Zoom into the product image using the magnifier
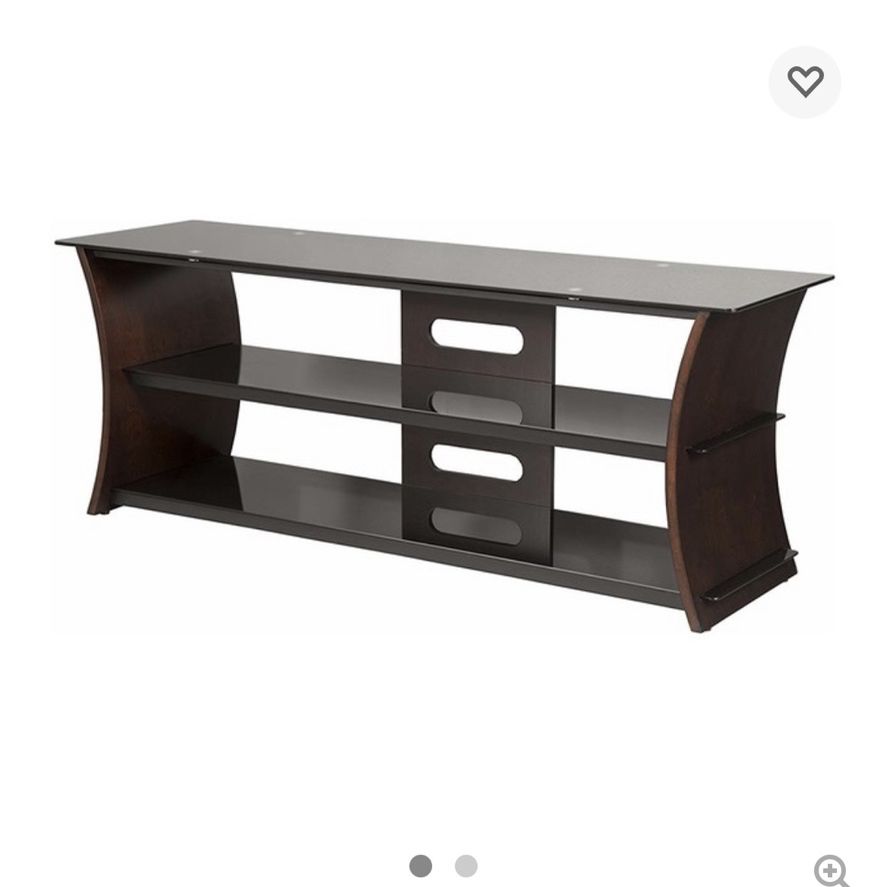Image resolution: width=887 pixels, height=887 pixels. tap(831, 870)
